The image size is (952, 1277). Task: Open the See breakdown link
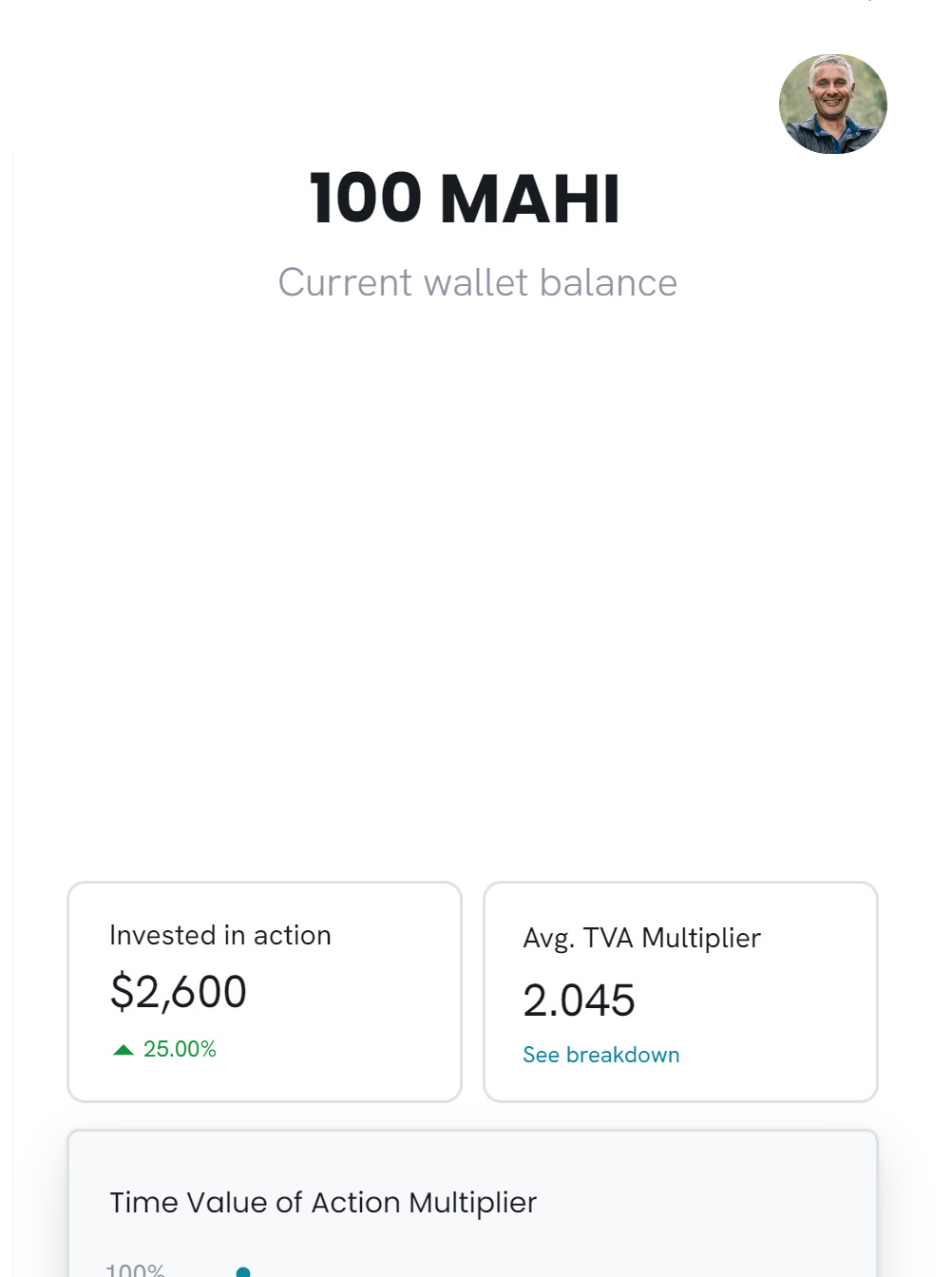point(601,1055)
